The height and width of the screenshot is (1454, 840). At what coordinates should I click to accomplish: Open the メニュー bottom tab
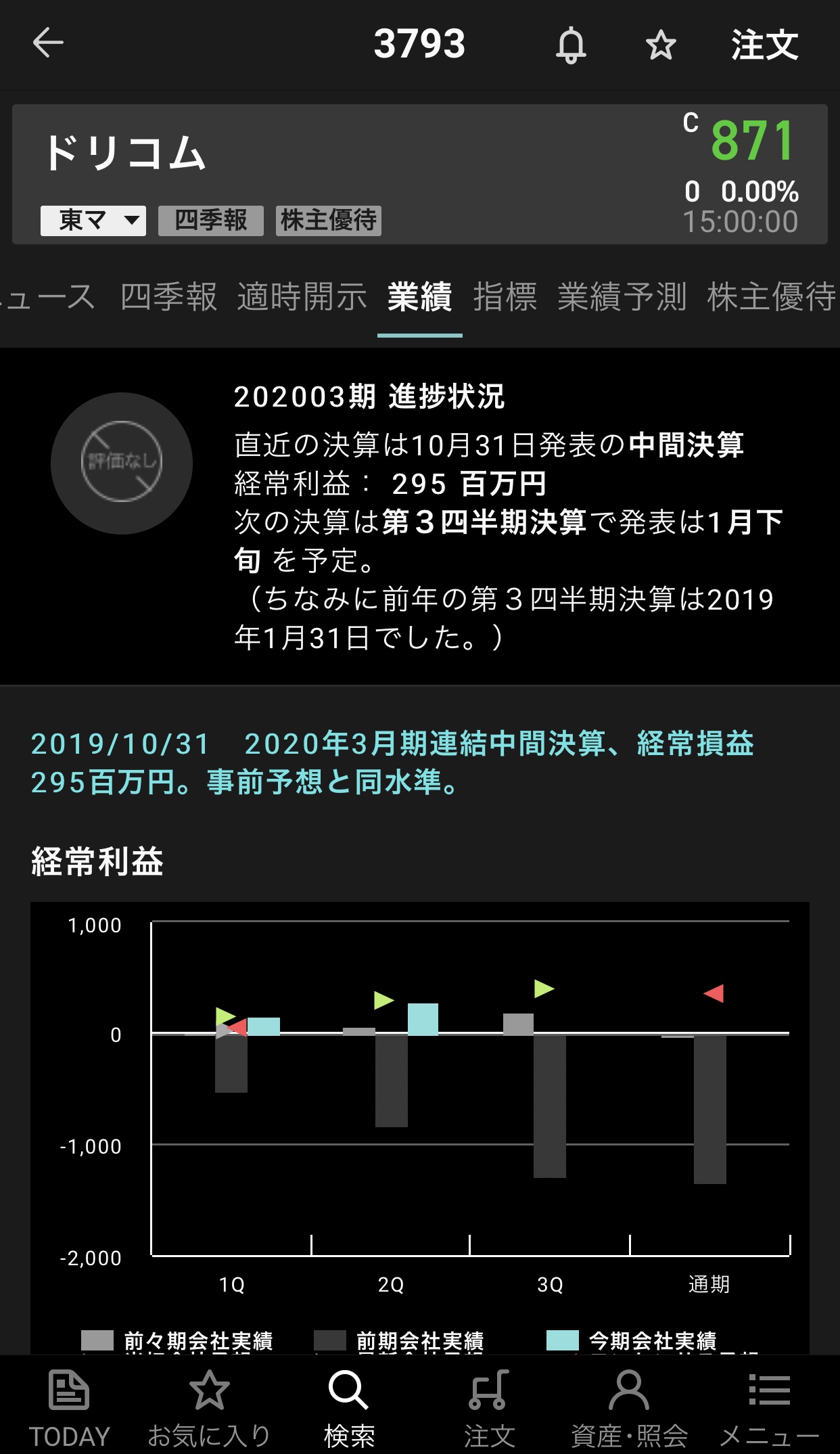[769, 1406]
